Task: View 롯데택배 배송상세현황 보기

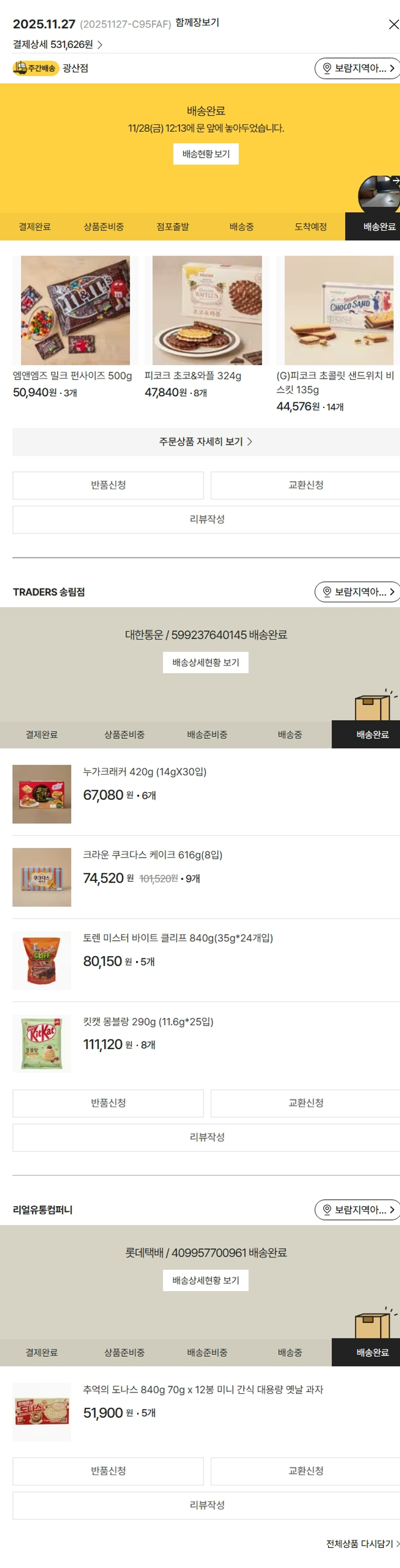Action: coord(206,1280)
